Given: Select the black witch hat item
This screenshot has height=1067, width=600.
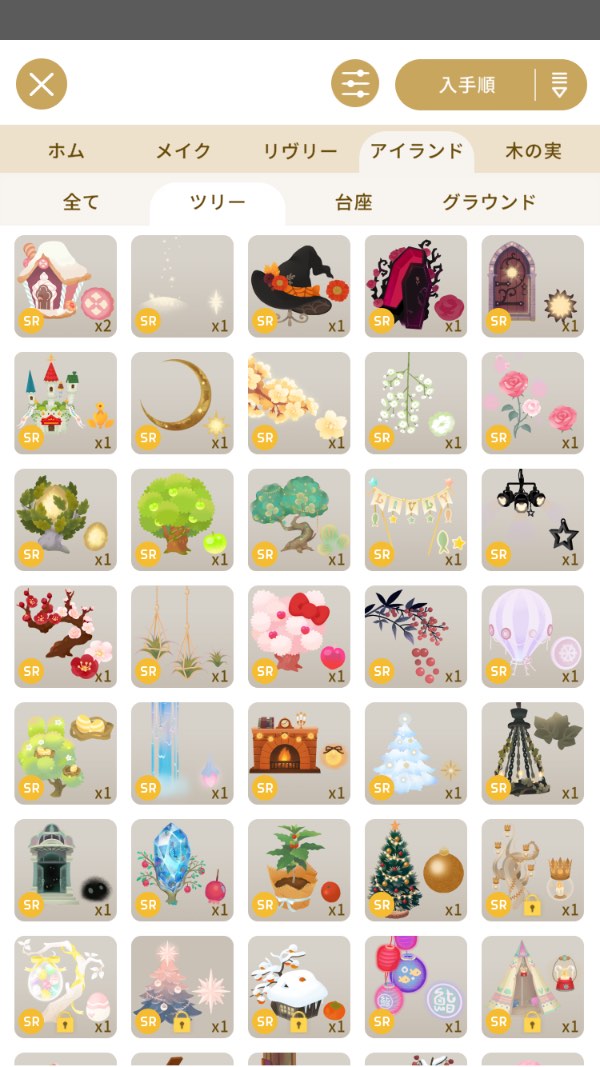Looking at the screenshot, I should click(x=299, y=286).
